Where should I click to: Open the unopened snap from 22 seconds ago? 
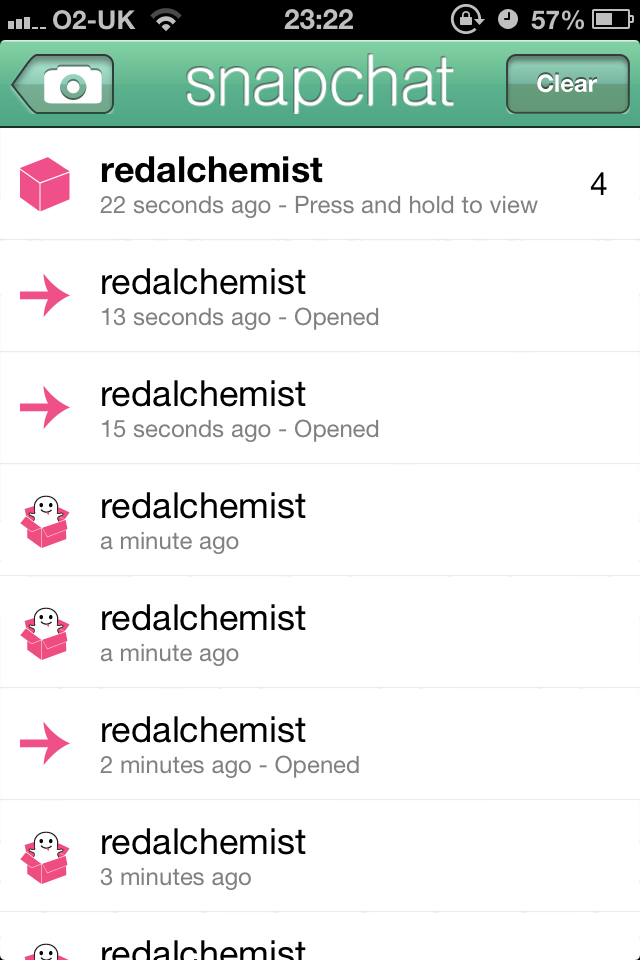pyautogui.click(x=320, y=185)
